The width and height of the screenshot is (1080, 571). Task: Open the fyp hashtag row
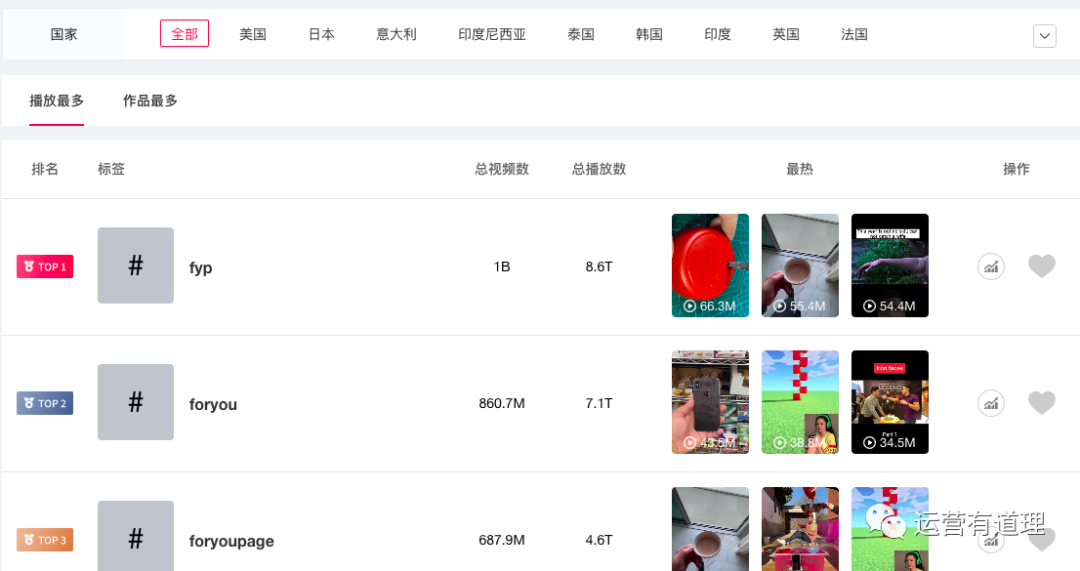click(201, 268)
